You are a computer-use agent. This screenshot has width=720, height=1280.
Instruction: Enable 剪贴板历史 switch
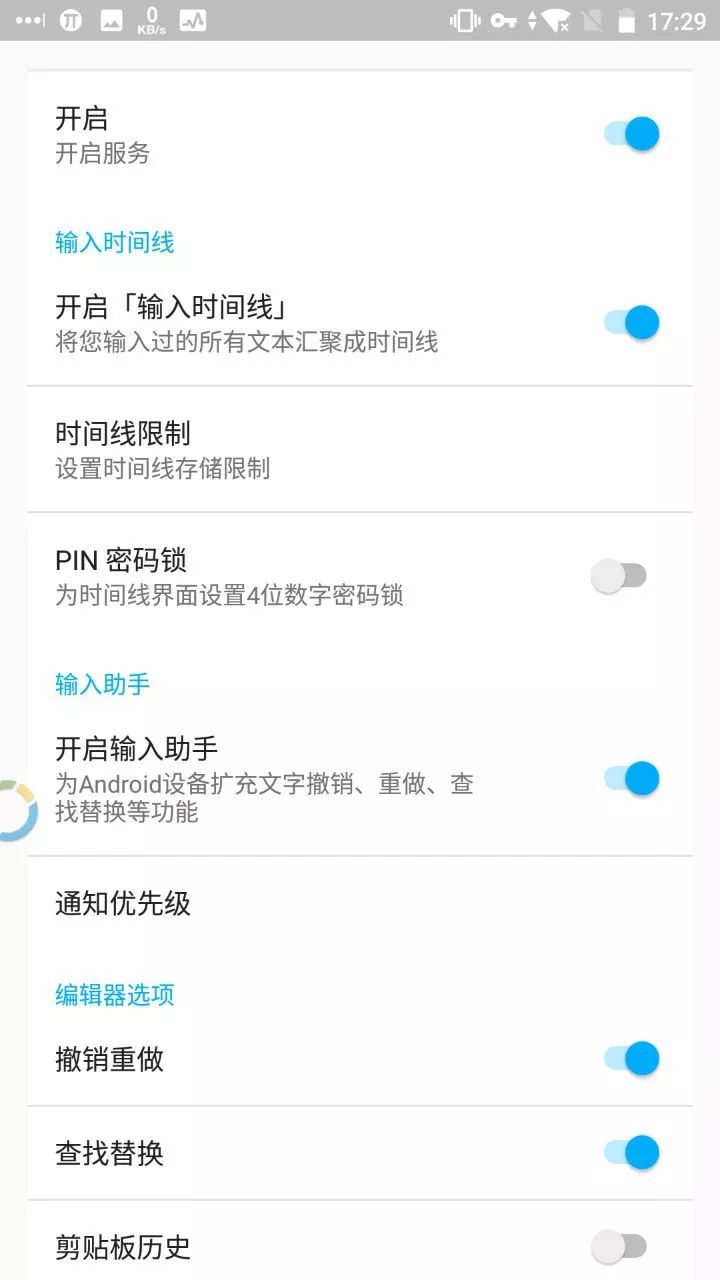point(620,1247)
